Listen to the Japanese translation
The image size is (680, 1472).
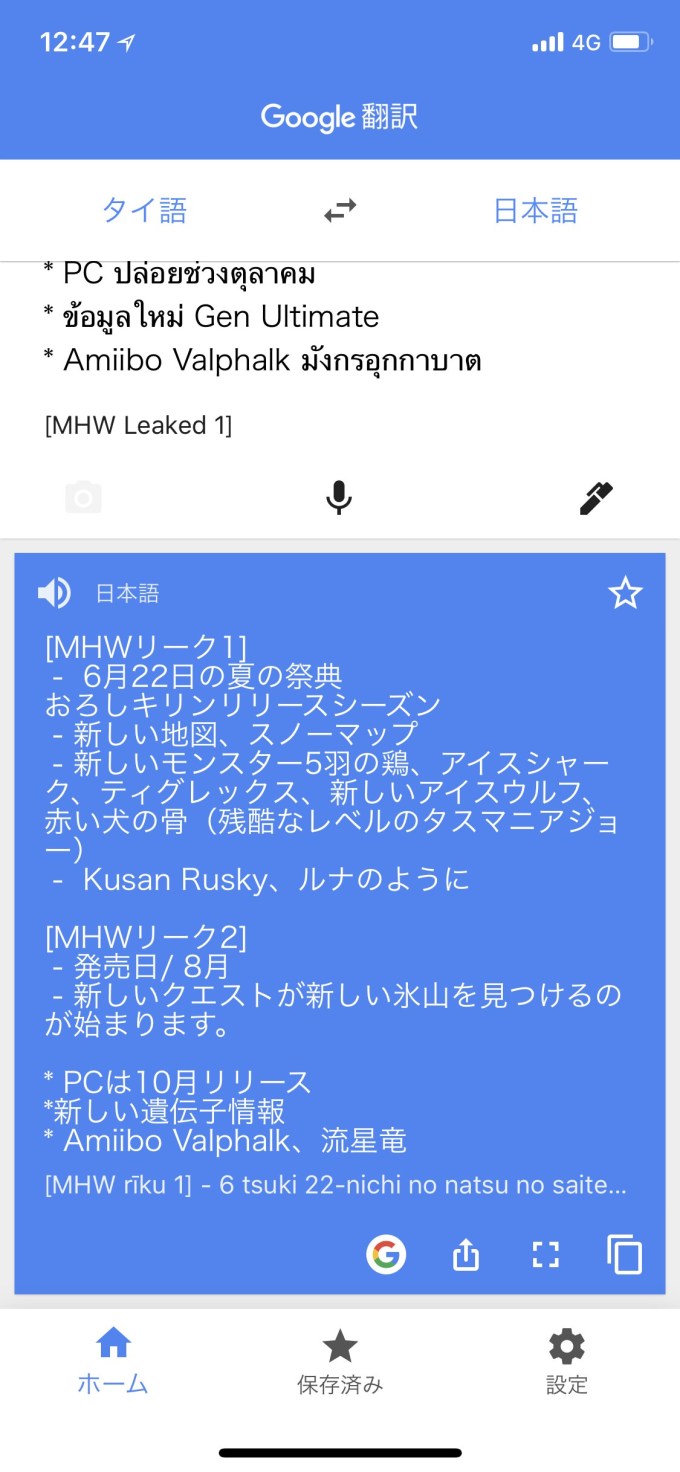(x=54, y=593)
